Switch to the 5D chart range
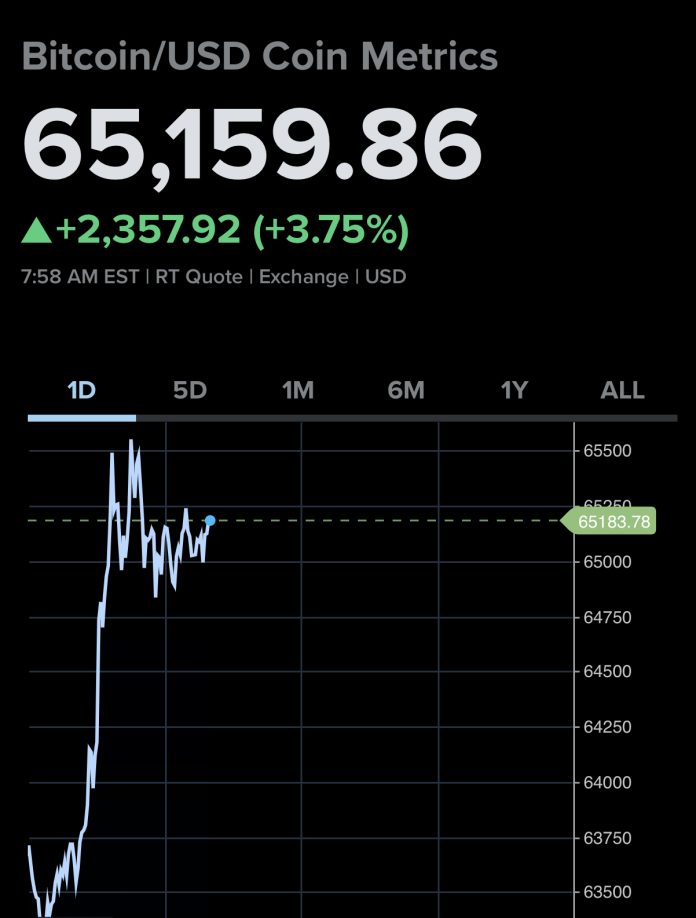 point(189,390)
